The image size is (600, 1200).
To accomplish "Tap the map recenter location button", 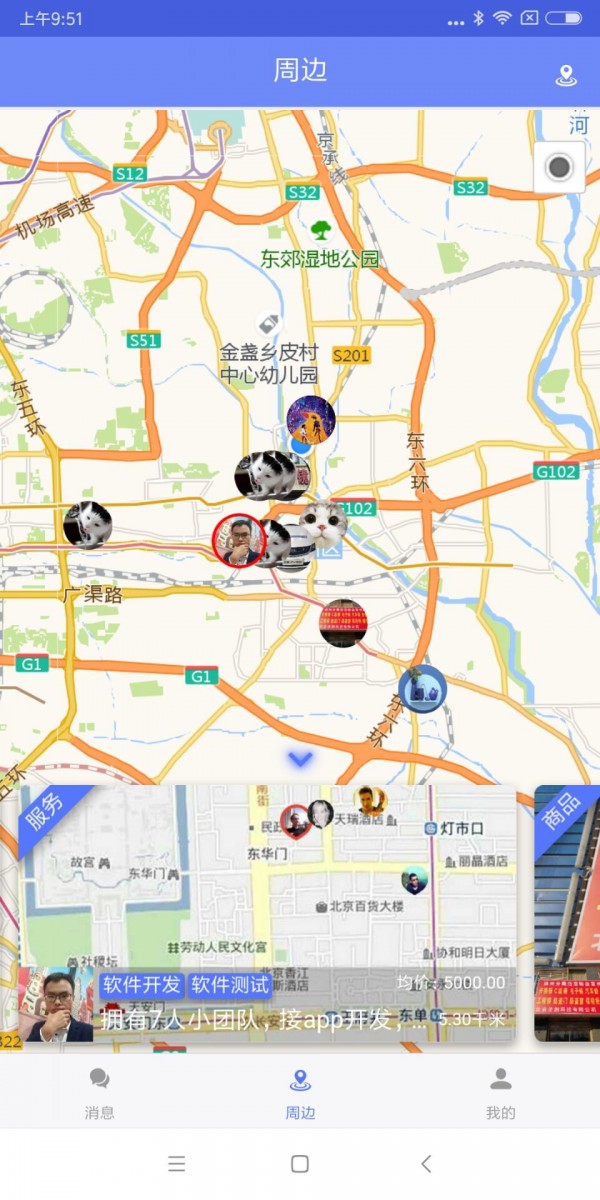I will pyautogui.click(x=559, y=167).
